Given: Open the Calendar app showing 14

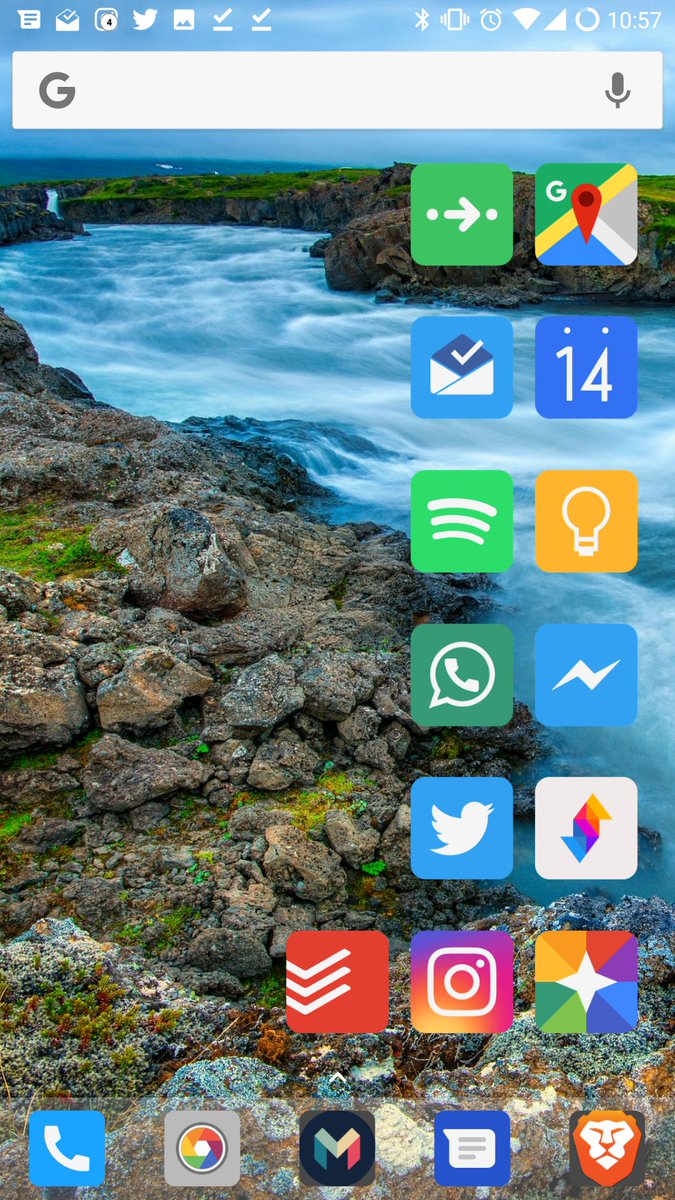Looking at the screenshot, I should coord(586,368).
